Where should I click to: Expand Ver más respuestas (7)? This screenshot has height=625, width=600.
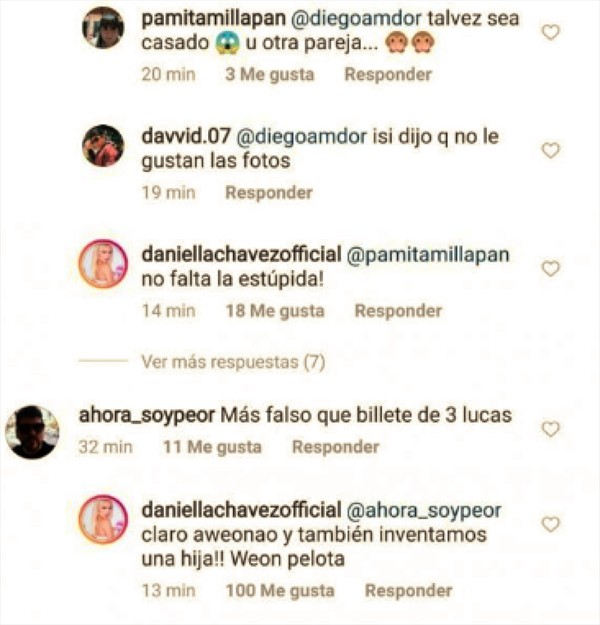[x=233, y=361]
